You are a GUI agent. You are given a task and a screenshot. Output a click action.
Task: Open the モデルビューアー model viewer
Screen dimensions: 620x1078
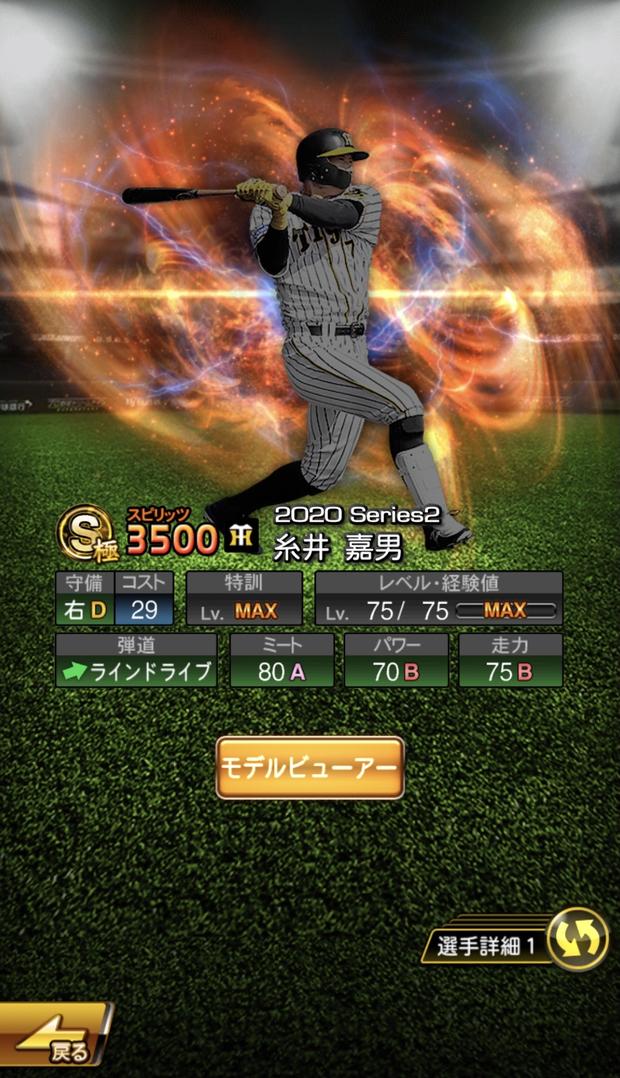pyautogui.click(x=310, y=768)
